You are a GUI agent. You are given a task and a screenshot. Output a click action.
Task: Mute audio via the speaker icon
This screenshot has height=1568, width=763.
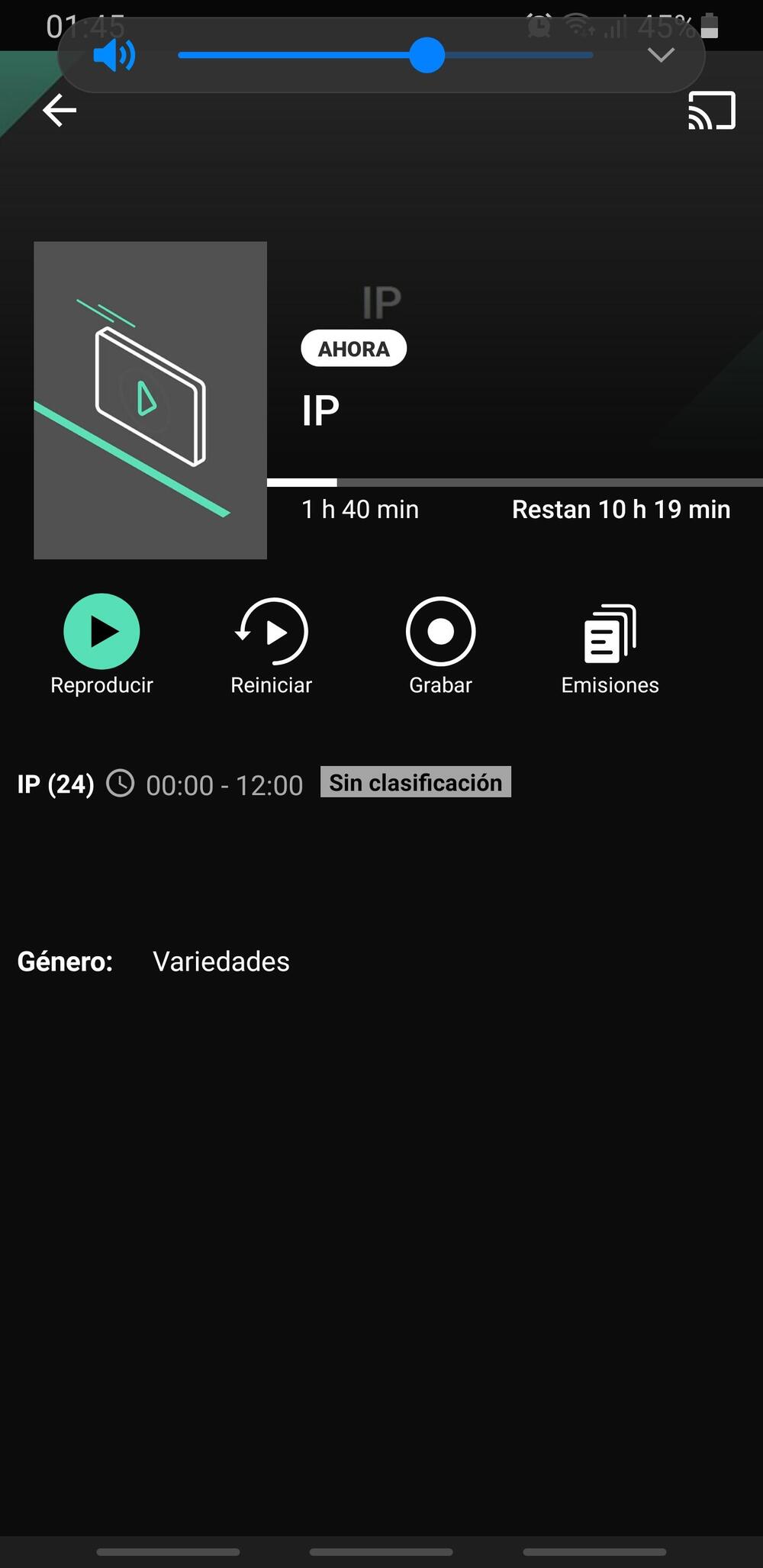pos(113,55)
